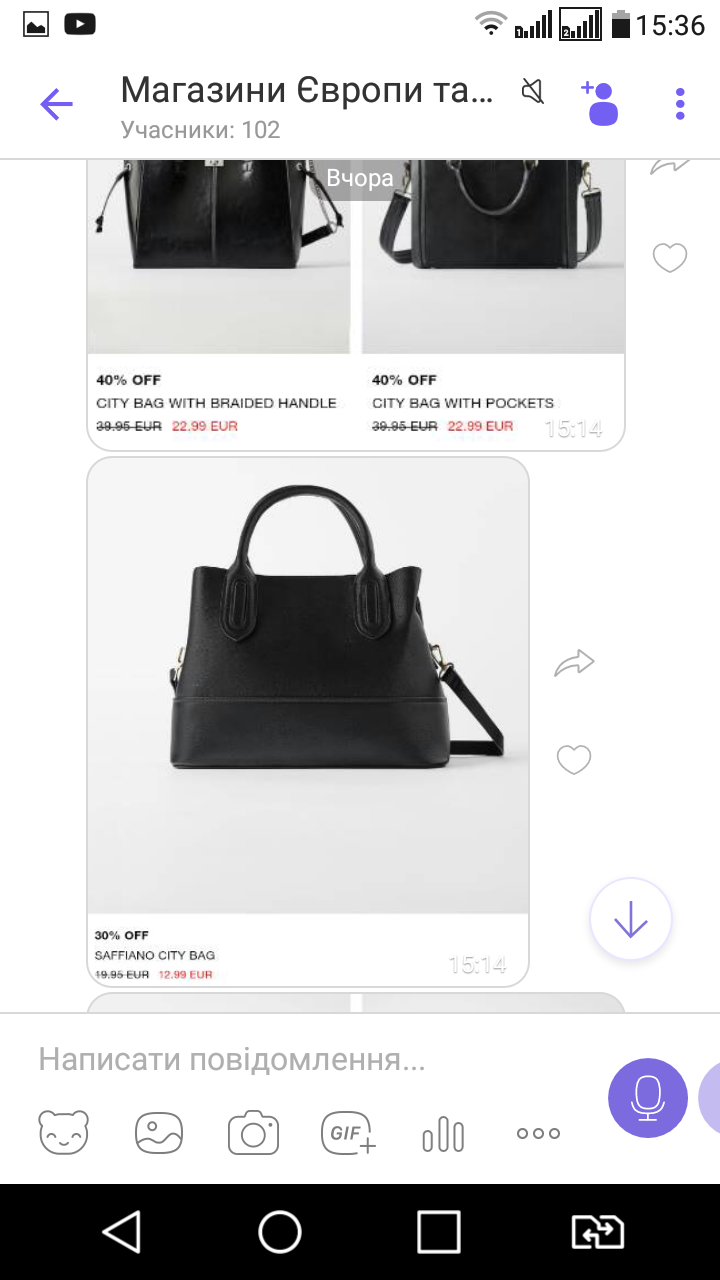Create a poll in the group
This screenshot has width=720, height=1280.
point(443,1135)
